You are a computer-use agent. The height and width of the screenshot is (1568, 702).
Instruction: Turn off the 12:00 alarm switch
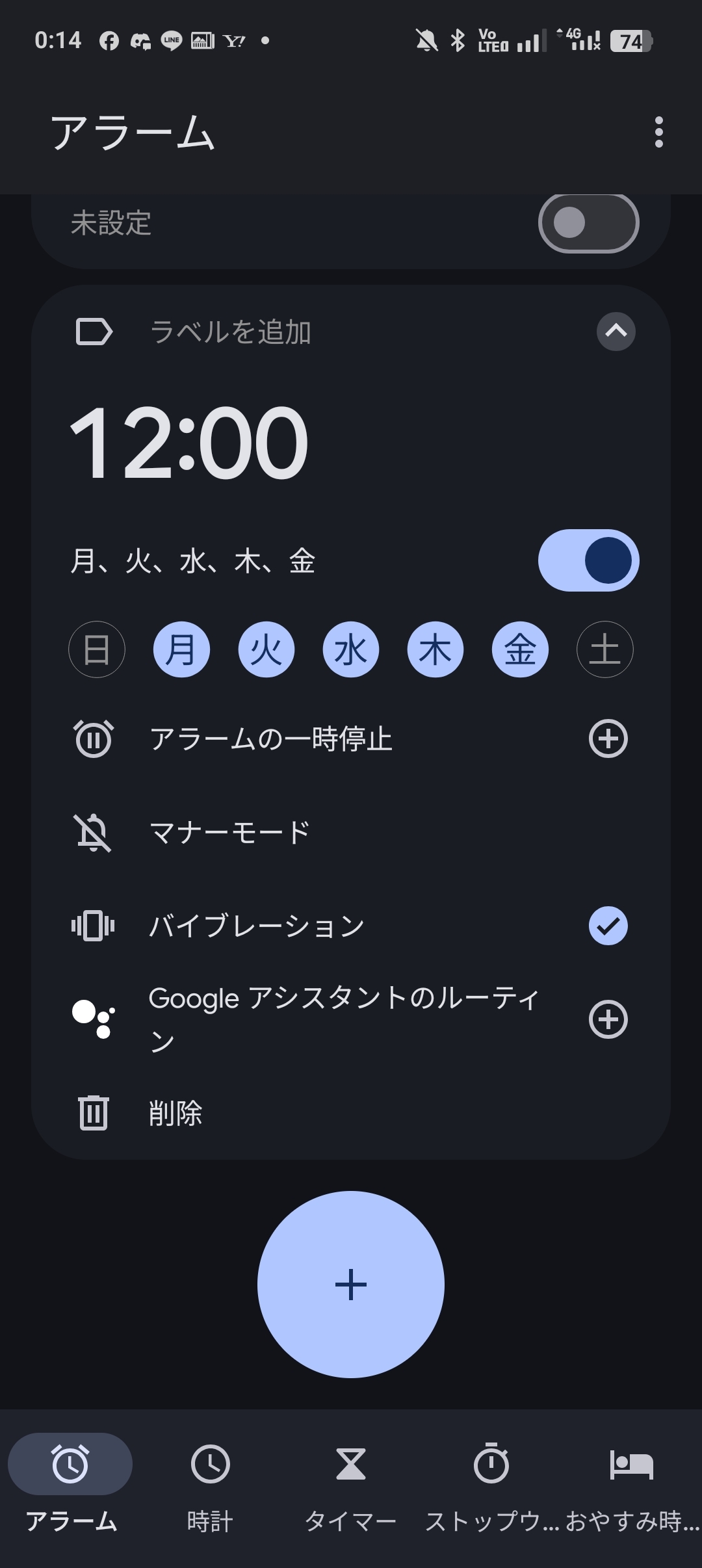[x=588, y=560]
